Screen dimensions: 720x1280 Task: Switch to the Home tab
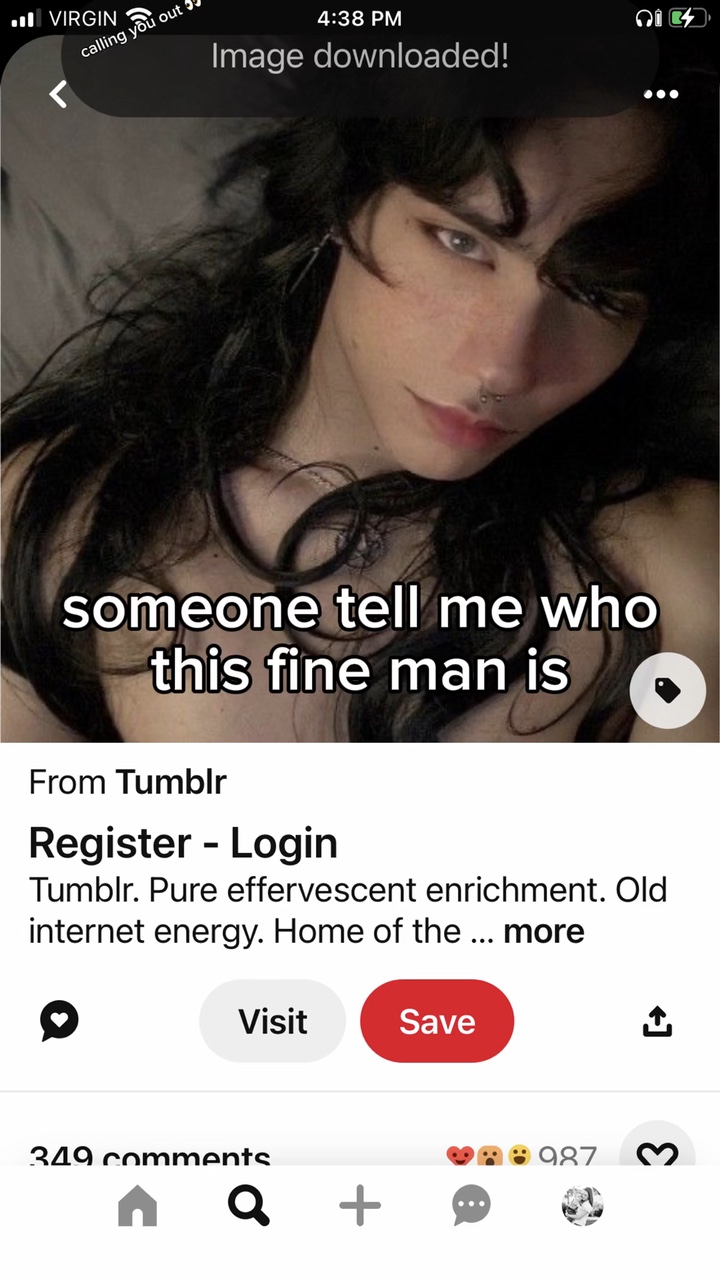pyautogui.click(x=138, y=1206)
